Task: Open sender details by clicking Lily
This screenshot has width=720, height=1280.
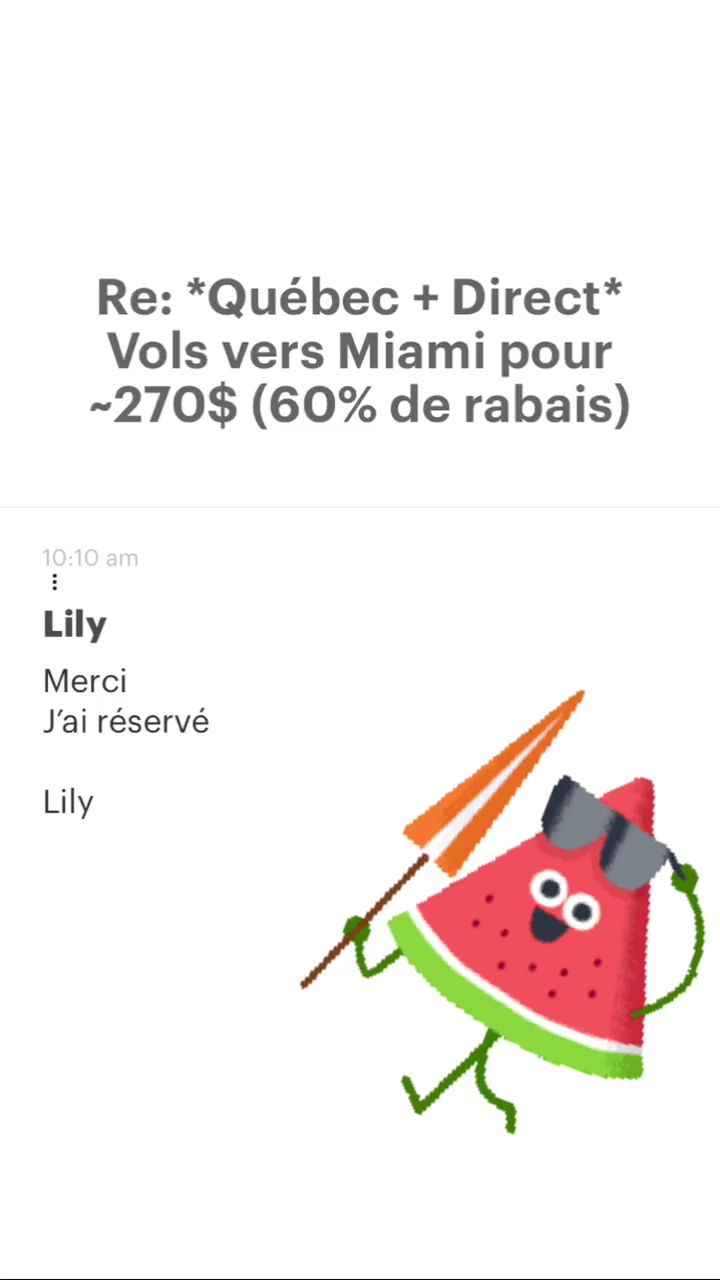Action: click(x=74, y=623)
